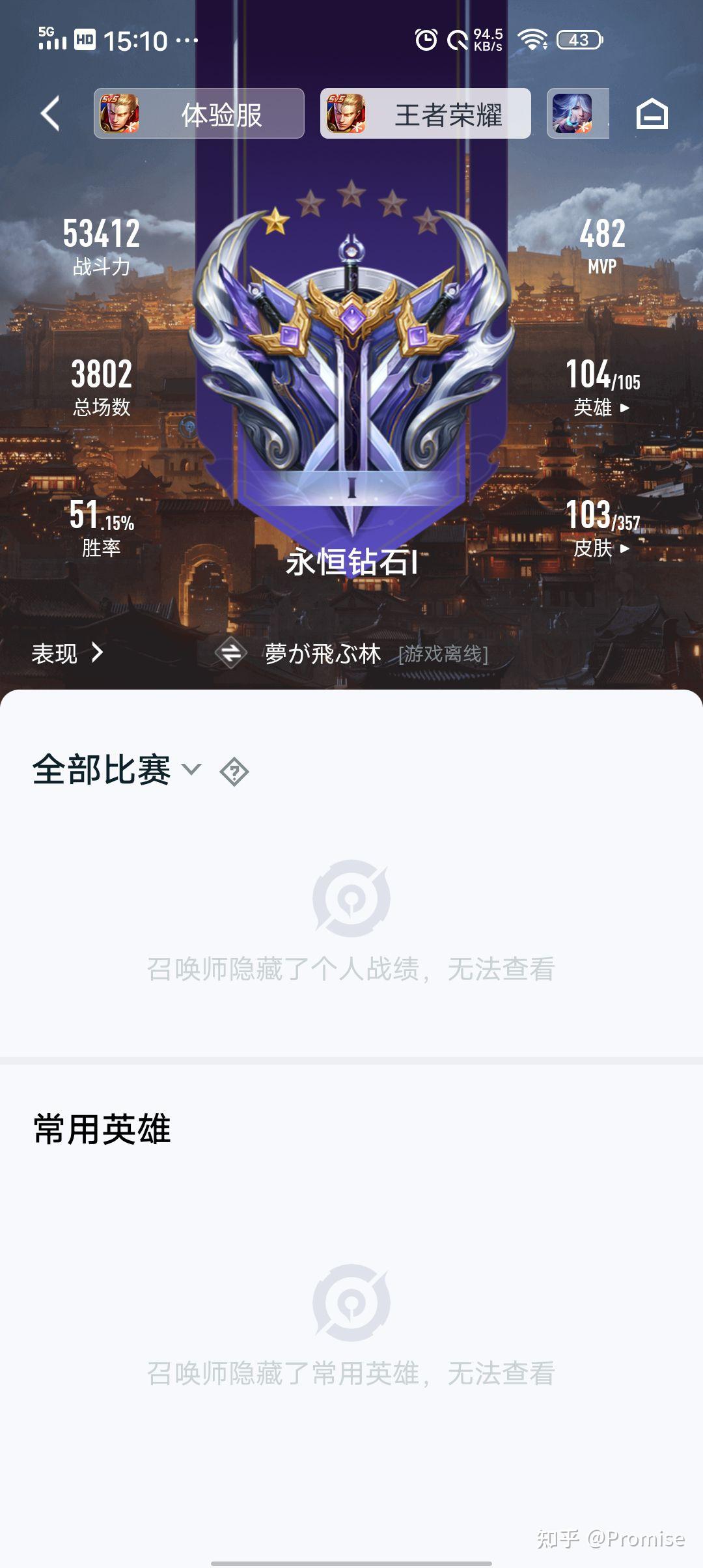
Task: Open the help icon next to 全部比赛
Action: pyautogui.click(x=234, y=772)
